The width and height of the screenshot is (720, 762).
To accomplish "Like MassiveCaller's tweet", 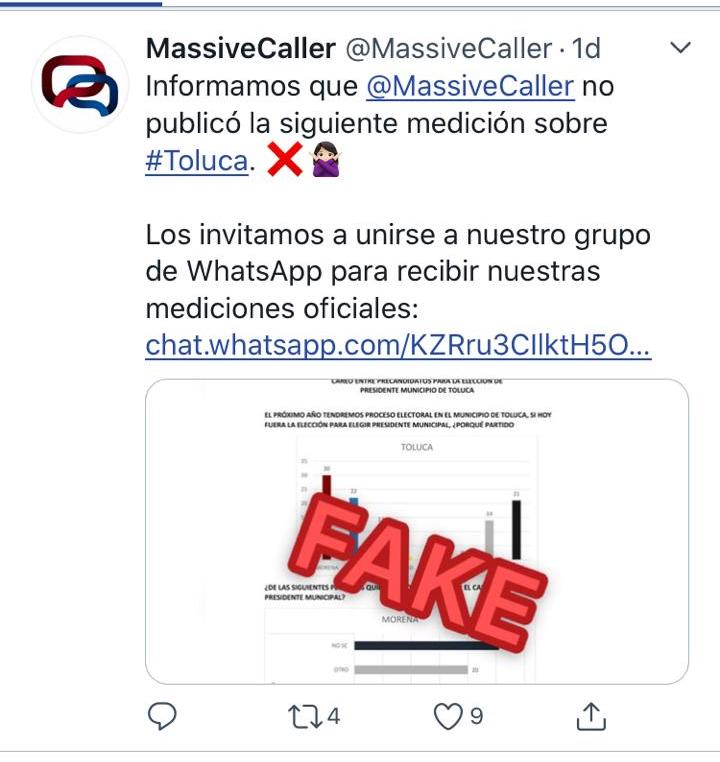I will click(450, 716).
